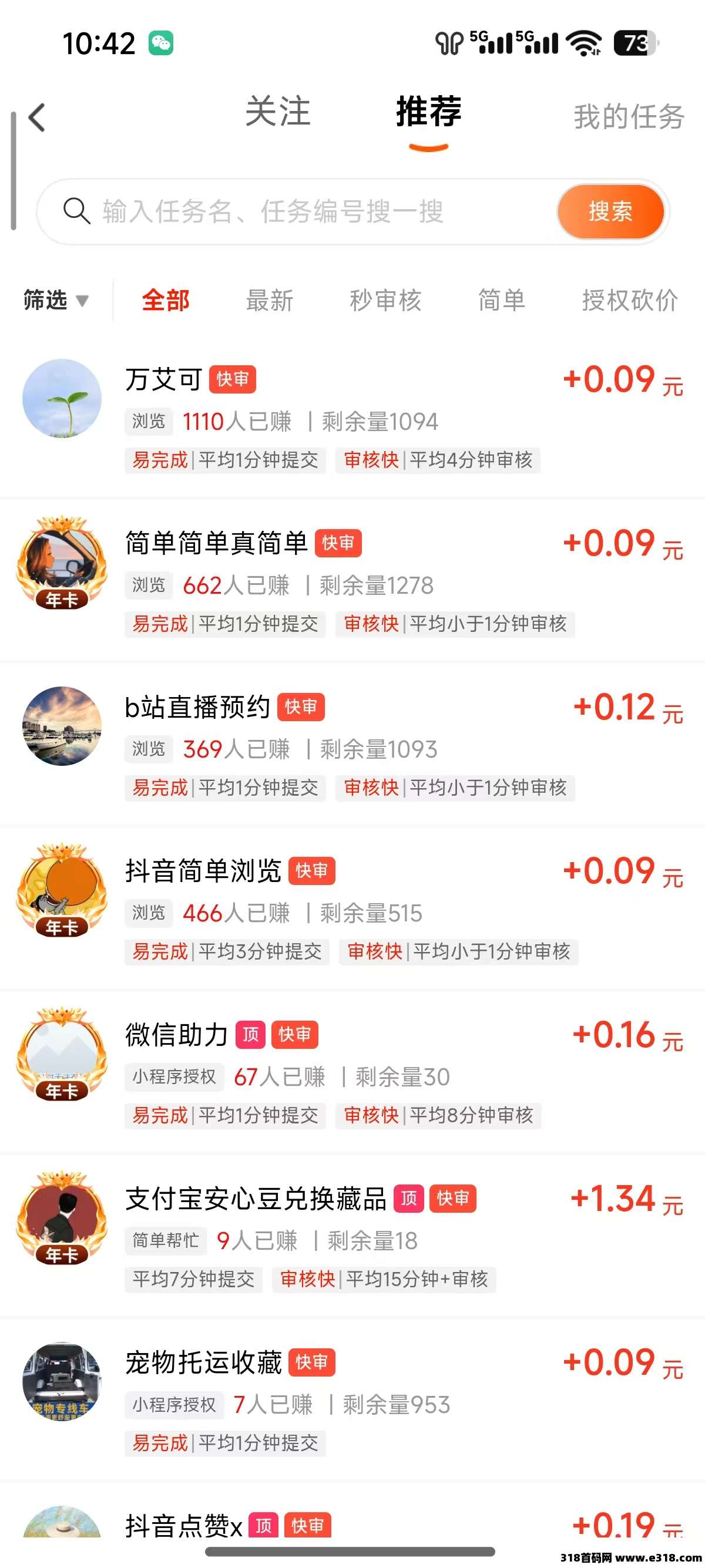Image resolution: width=705 pixels, height=1568 pixels.
Task: Select the 微信助力 task
Action: (177, 1035)
